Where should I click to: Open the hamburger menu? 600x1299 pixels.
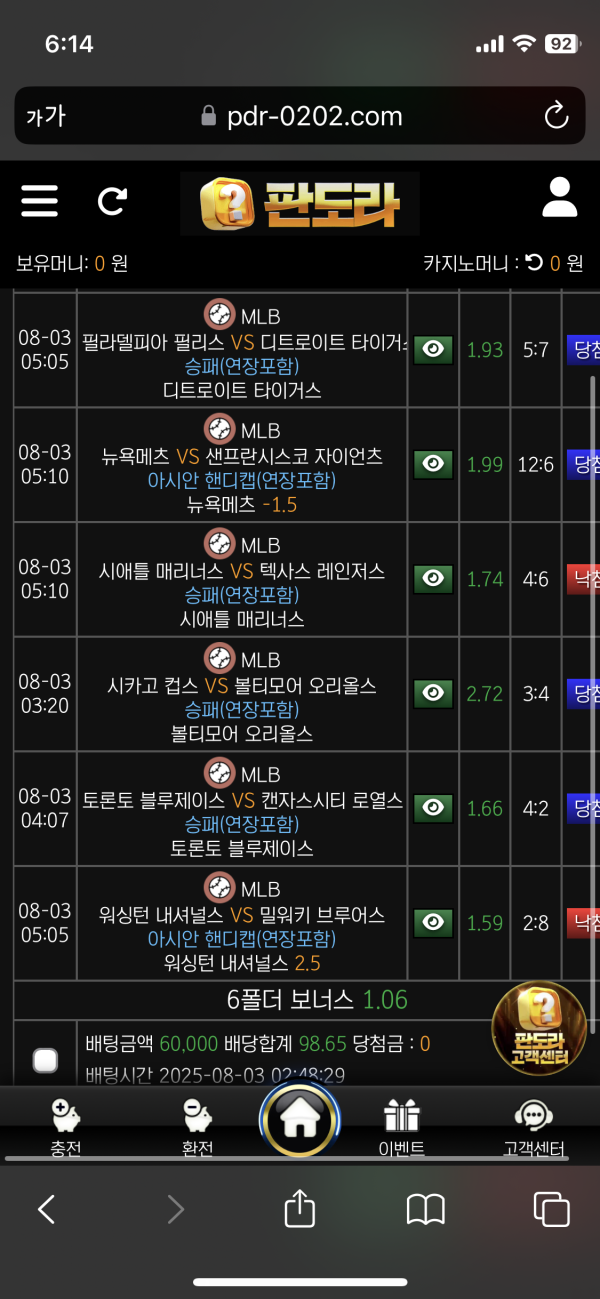(x=39, y=199)
